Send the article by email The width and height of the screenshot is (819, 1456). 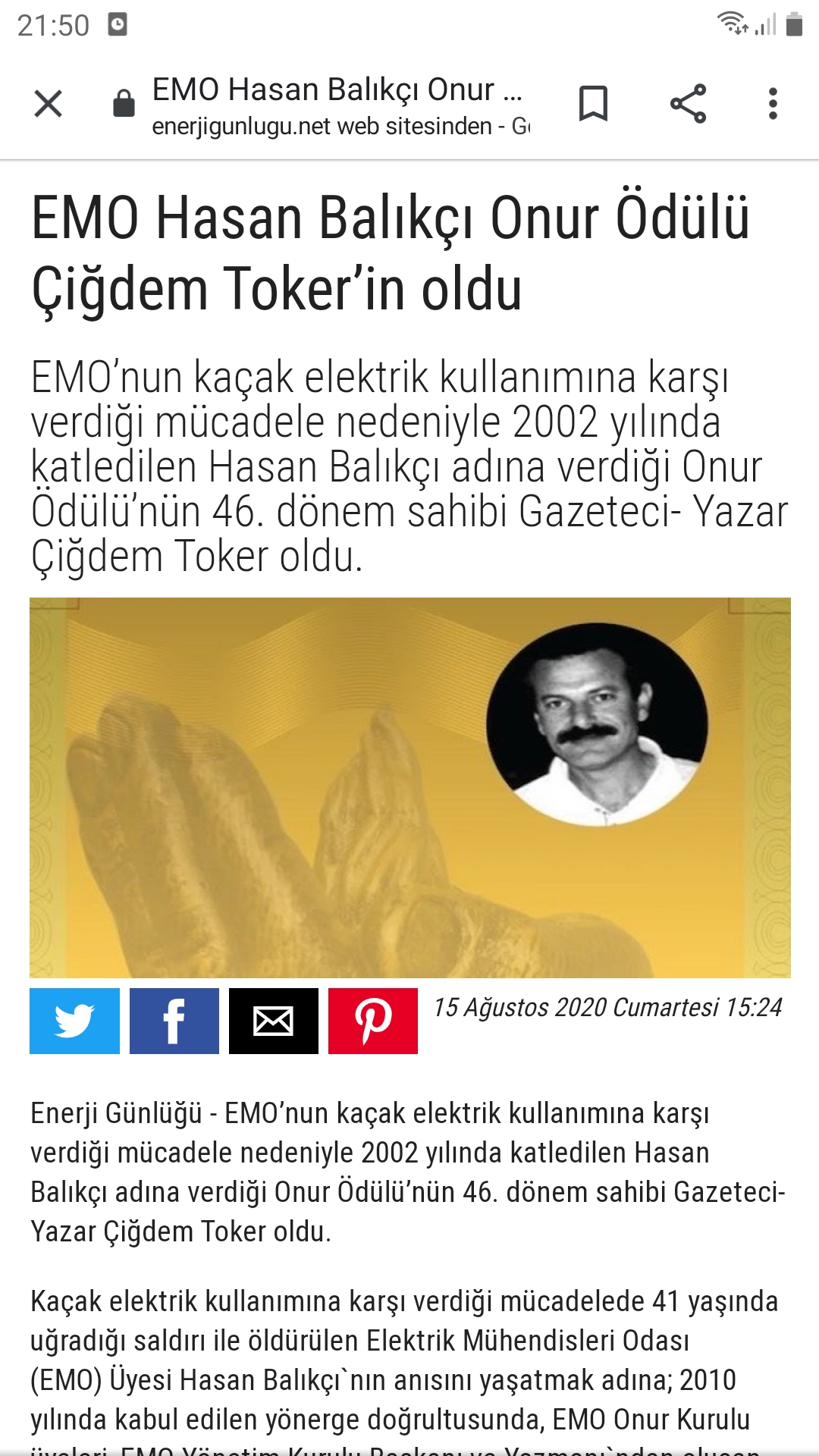[274, 1021]
